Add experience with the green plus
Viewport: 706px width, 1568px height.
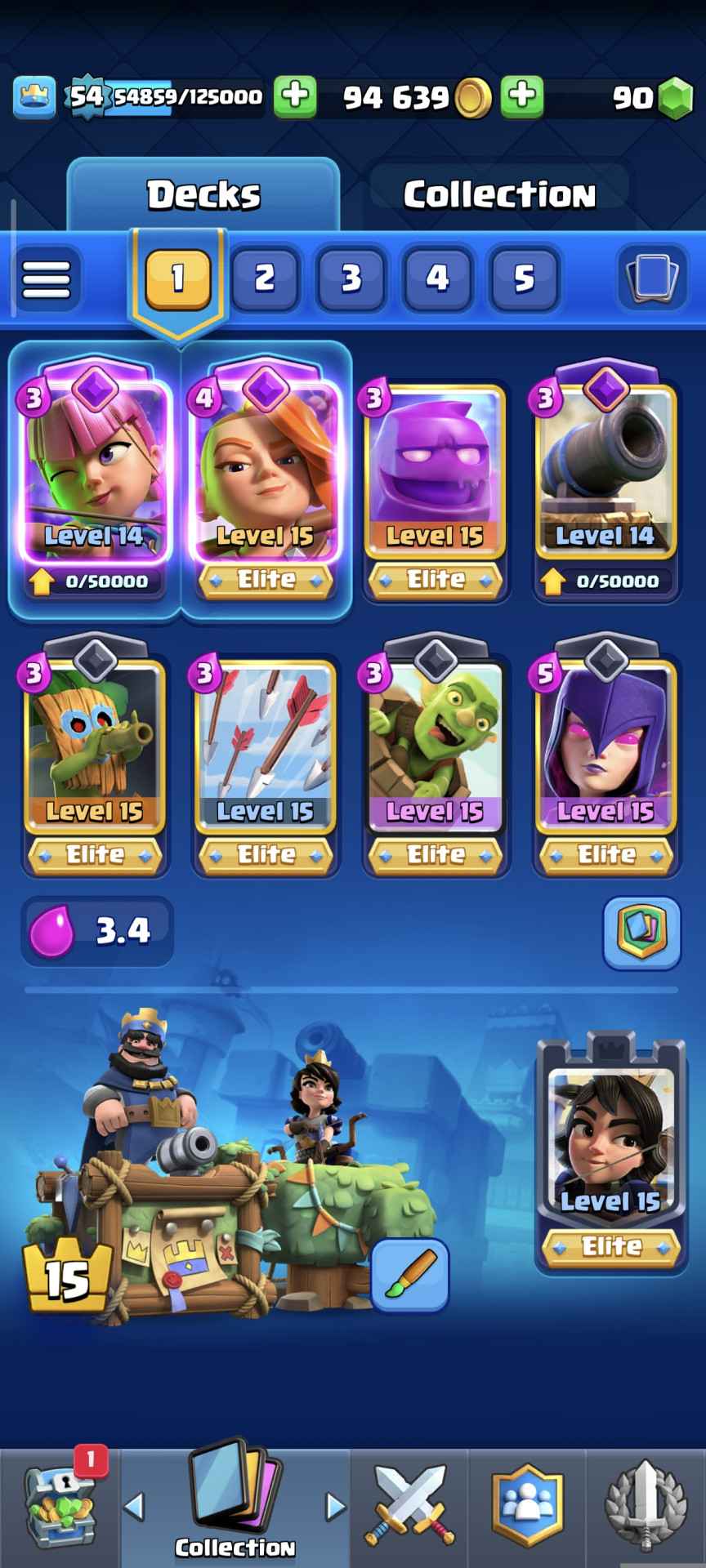(295, 96)
